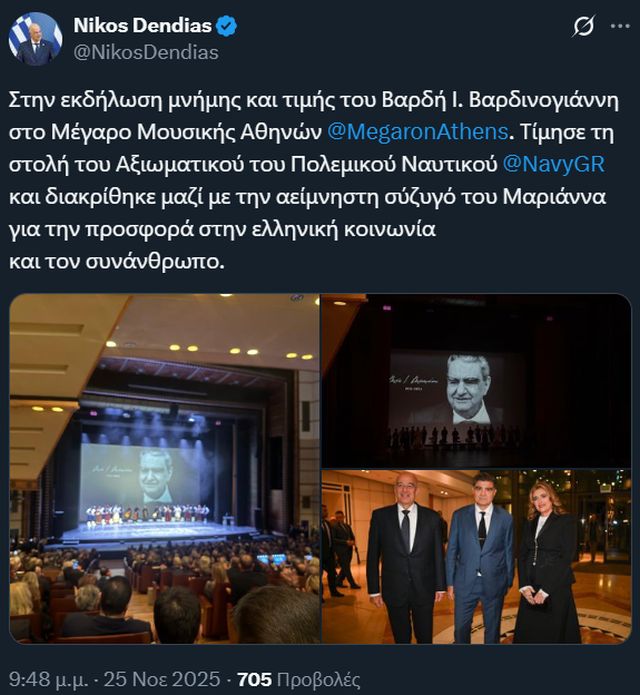The width and height of the screenshot is (640, 695).
Task: Open the post overflow menu
Action: tap(620, 27)
